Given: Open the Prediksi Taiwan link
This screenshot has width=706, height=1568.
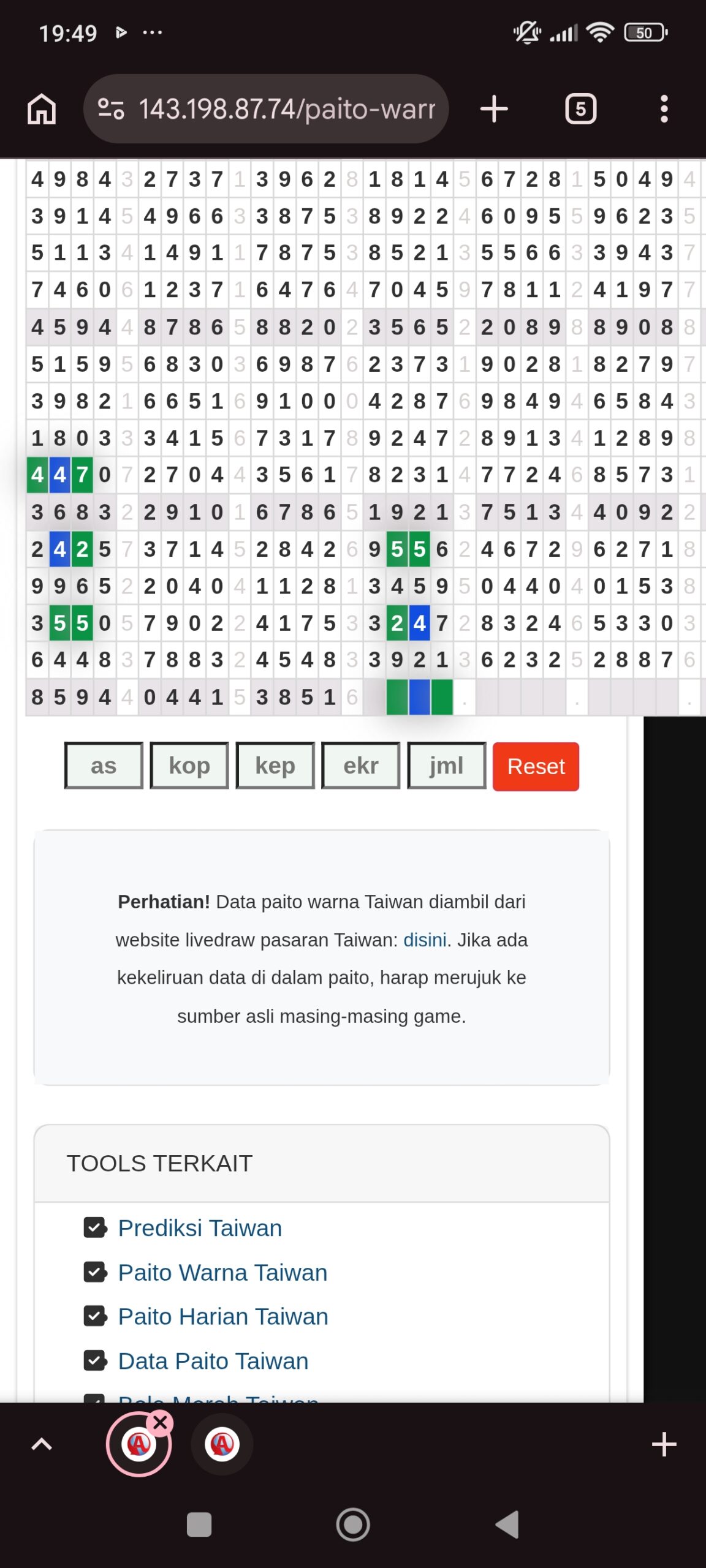Looking at the screenshot, I should pos(200,1228).
